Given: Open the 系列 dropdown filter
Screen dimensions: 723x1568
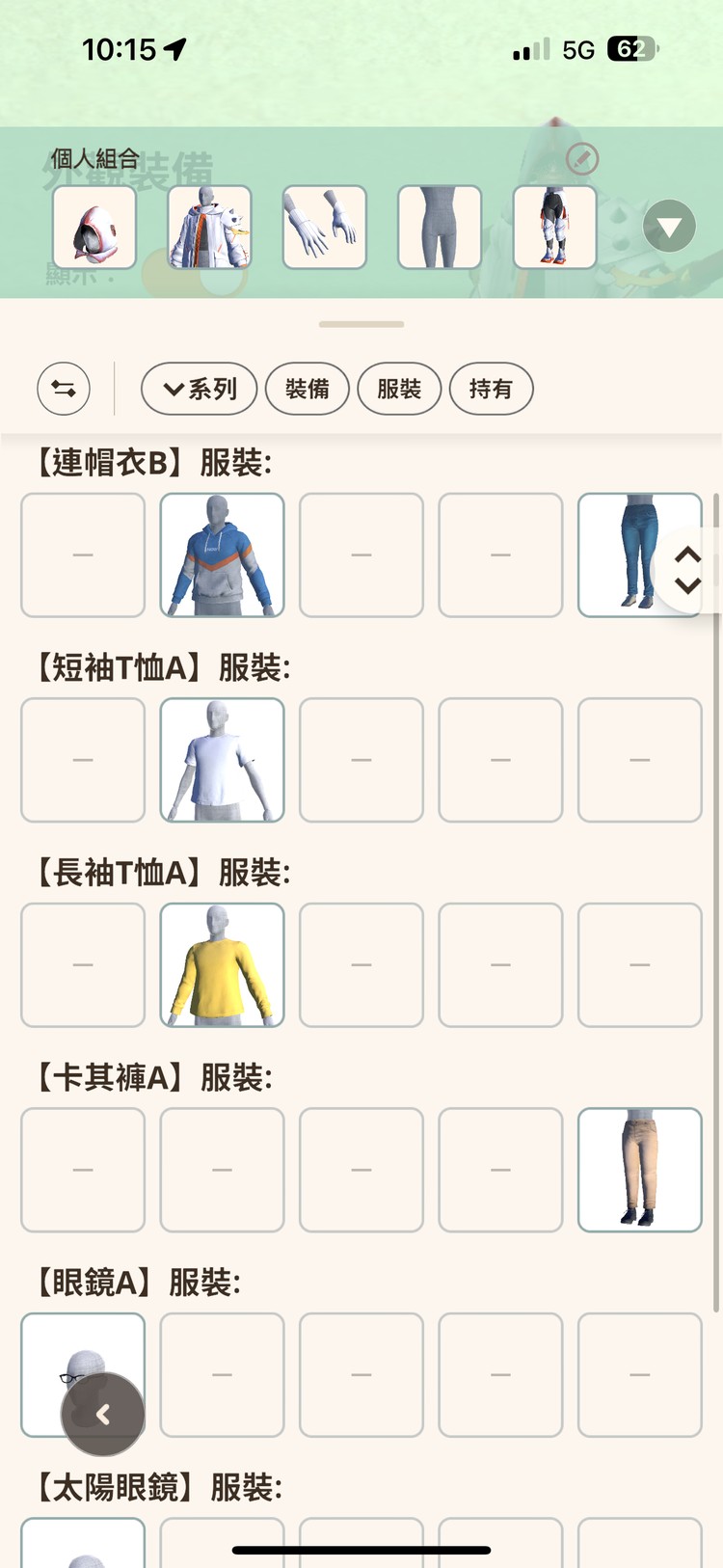Looking at the screenshot, I should point(200,389).
